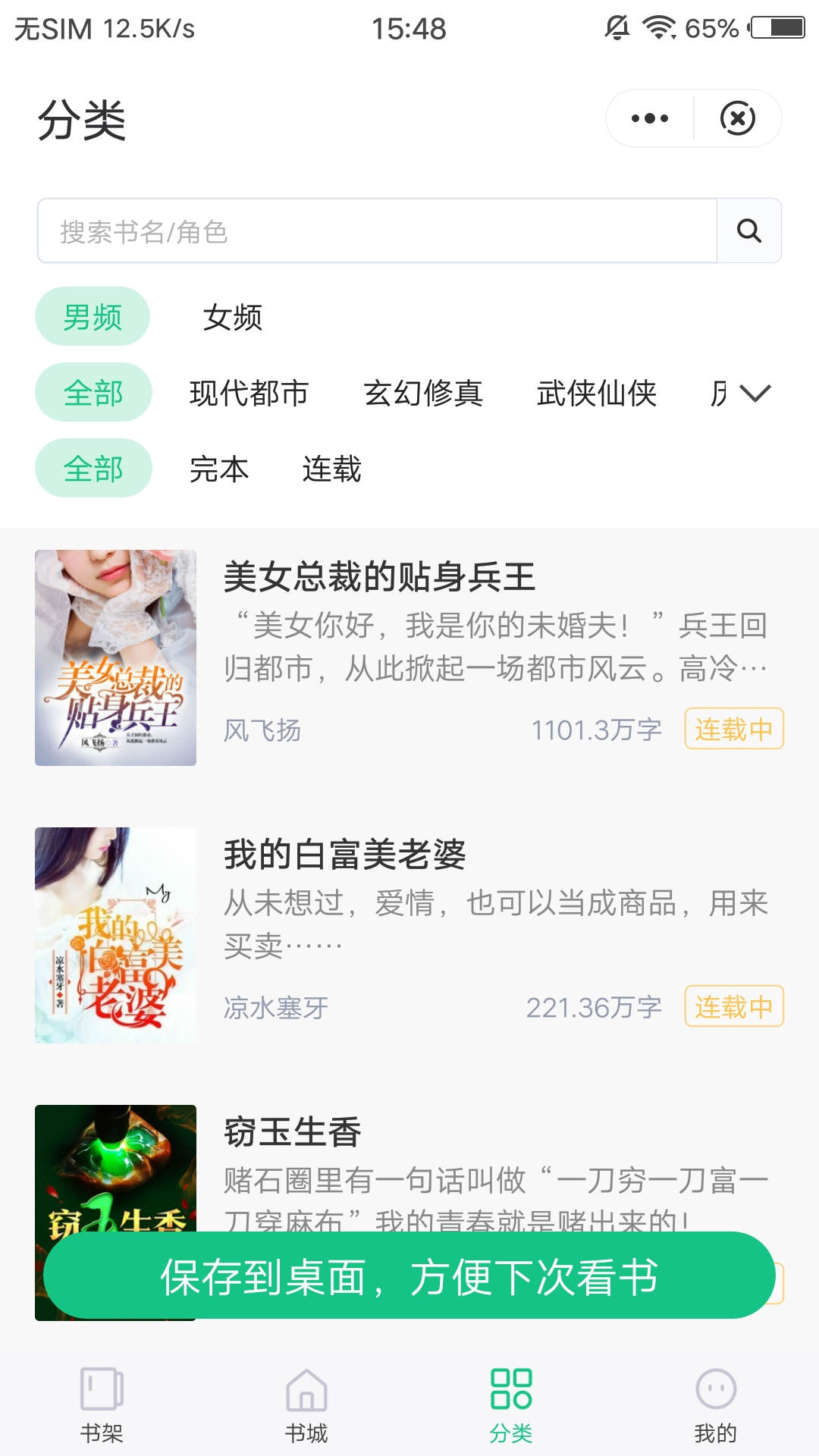Open the search magnifier icon
The width and height of the screenshot is (819, 1456).
(x=749, y=231)
